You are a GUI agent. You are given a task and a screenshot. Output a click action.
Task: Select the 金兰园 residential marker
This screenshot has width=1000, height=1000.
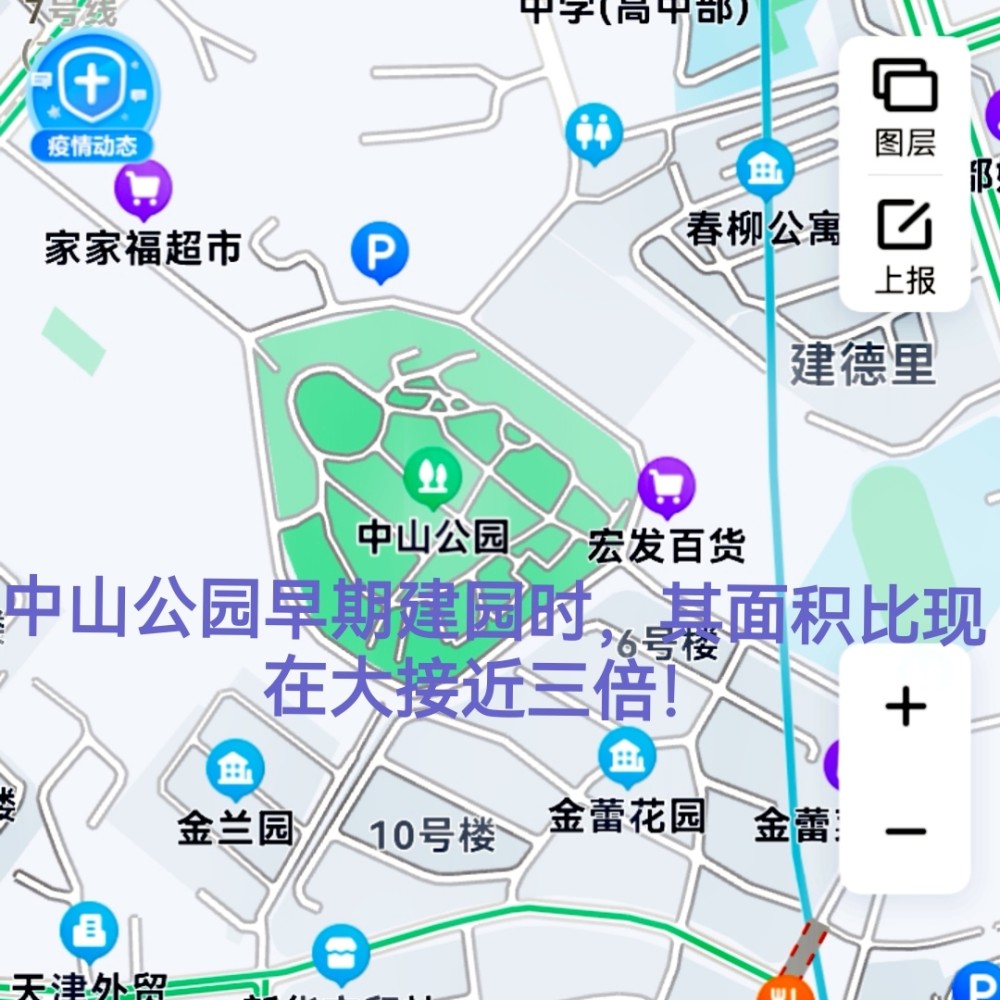[x=235, y=769]
